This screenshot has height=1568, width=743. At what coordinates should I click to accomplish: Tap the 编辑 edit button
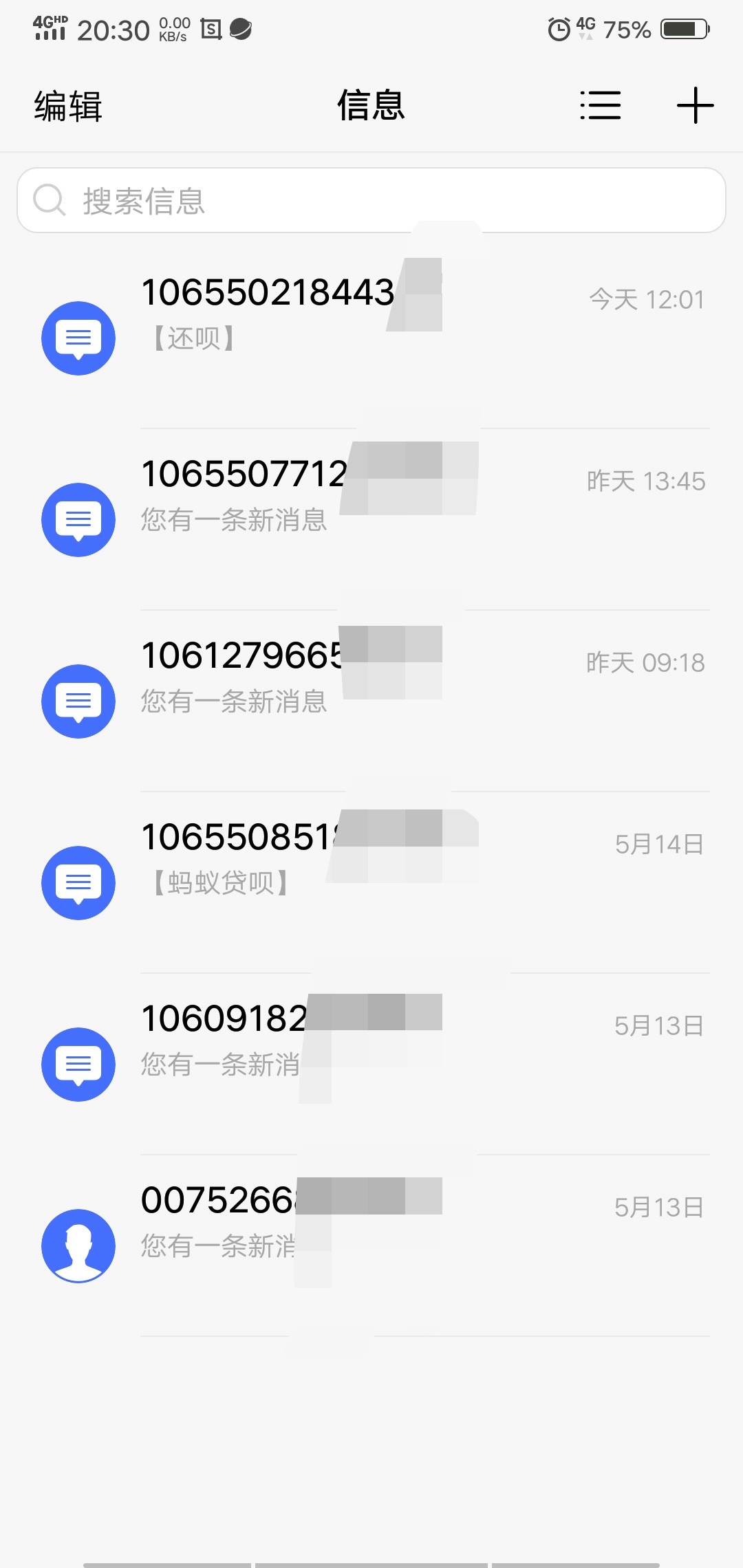click(68, 107)
